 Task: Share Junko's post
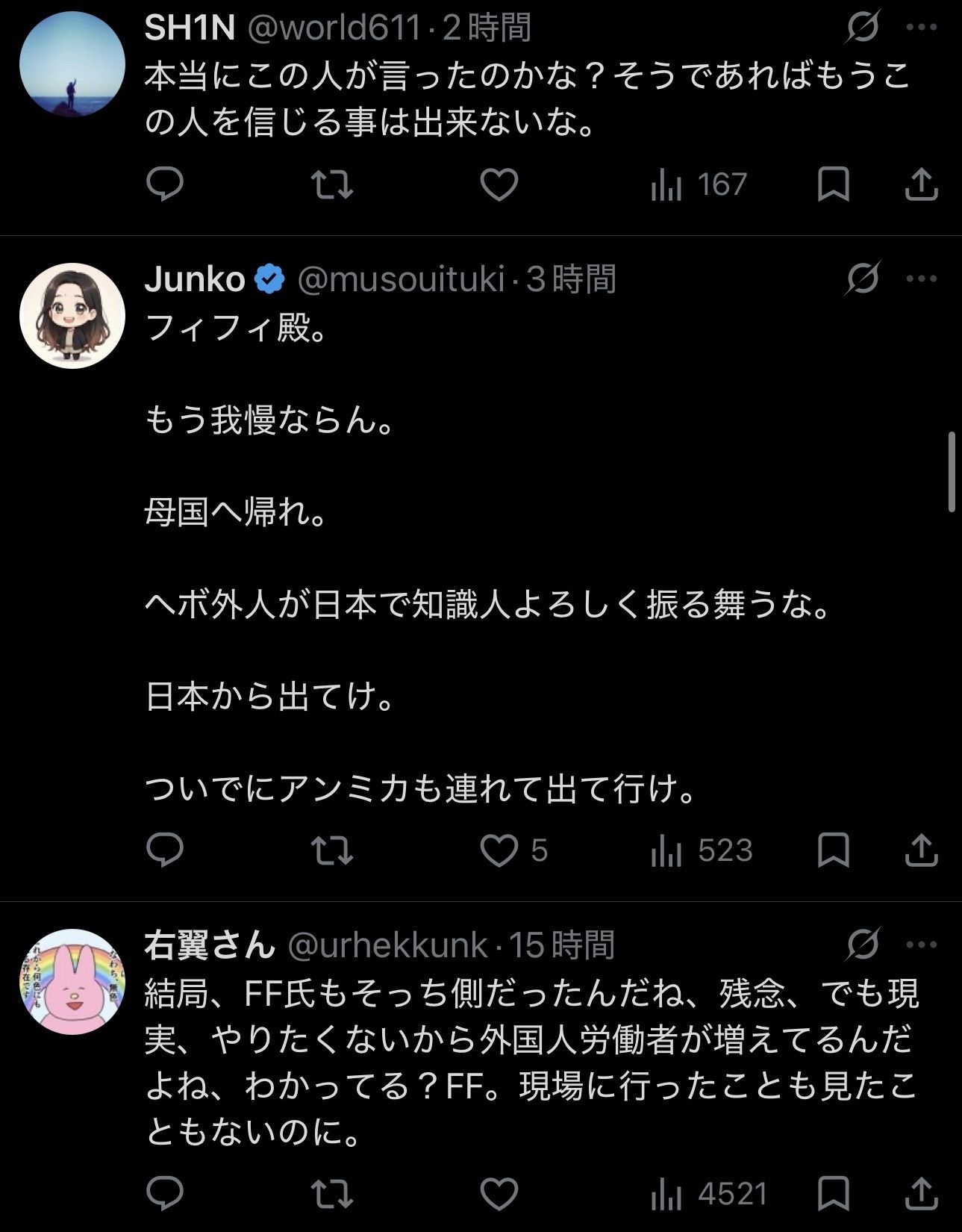(x=921, y=850)
